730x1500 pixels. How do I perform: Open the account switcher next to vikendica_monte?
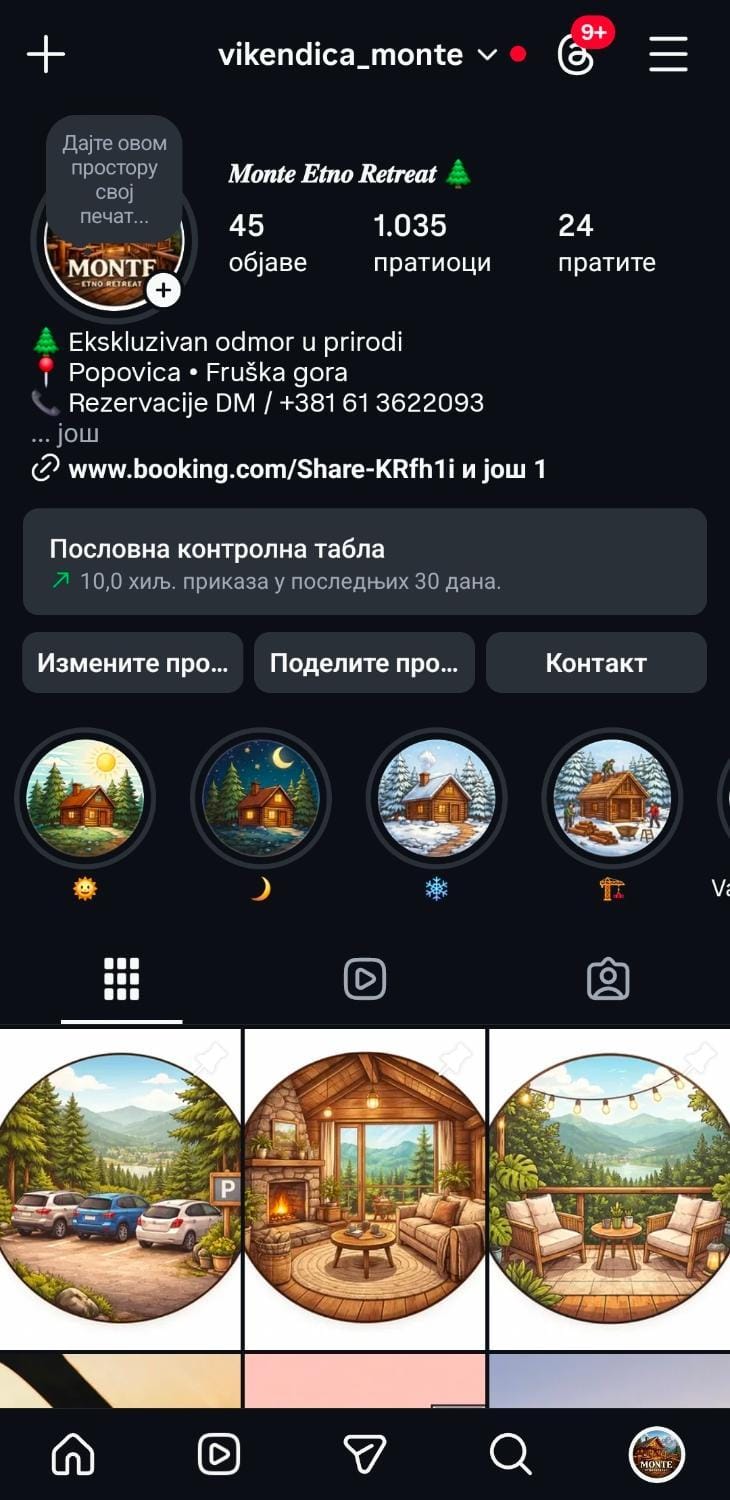tap(487, 55)
